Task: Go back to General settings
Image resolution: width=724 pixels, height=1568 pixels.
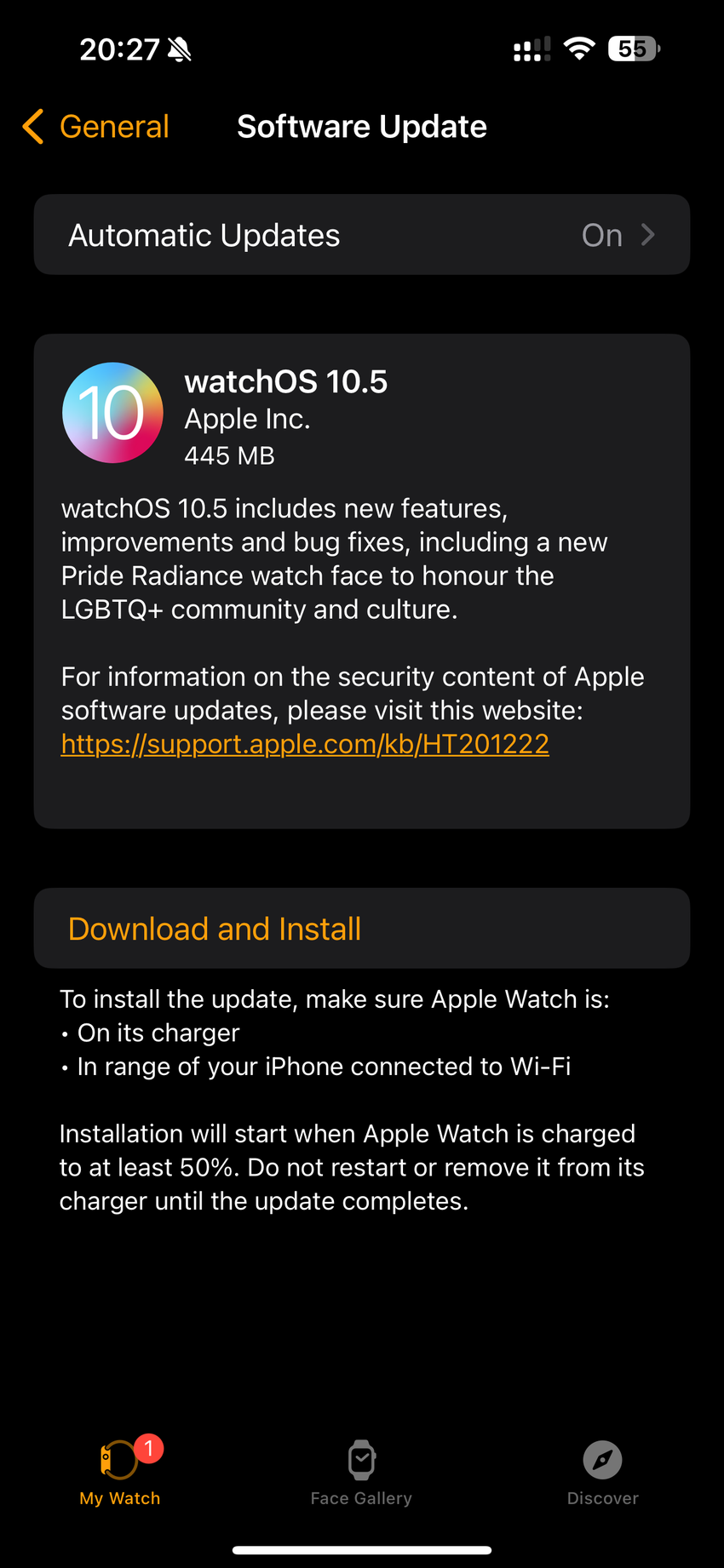Action: coord(96,127)
